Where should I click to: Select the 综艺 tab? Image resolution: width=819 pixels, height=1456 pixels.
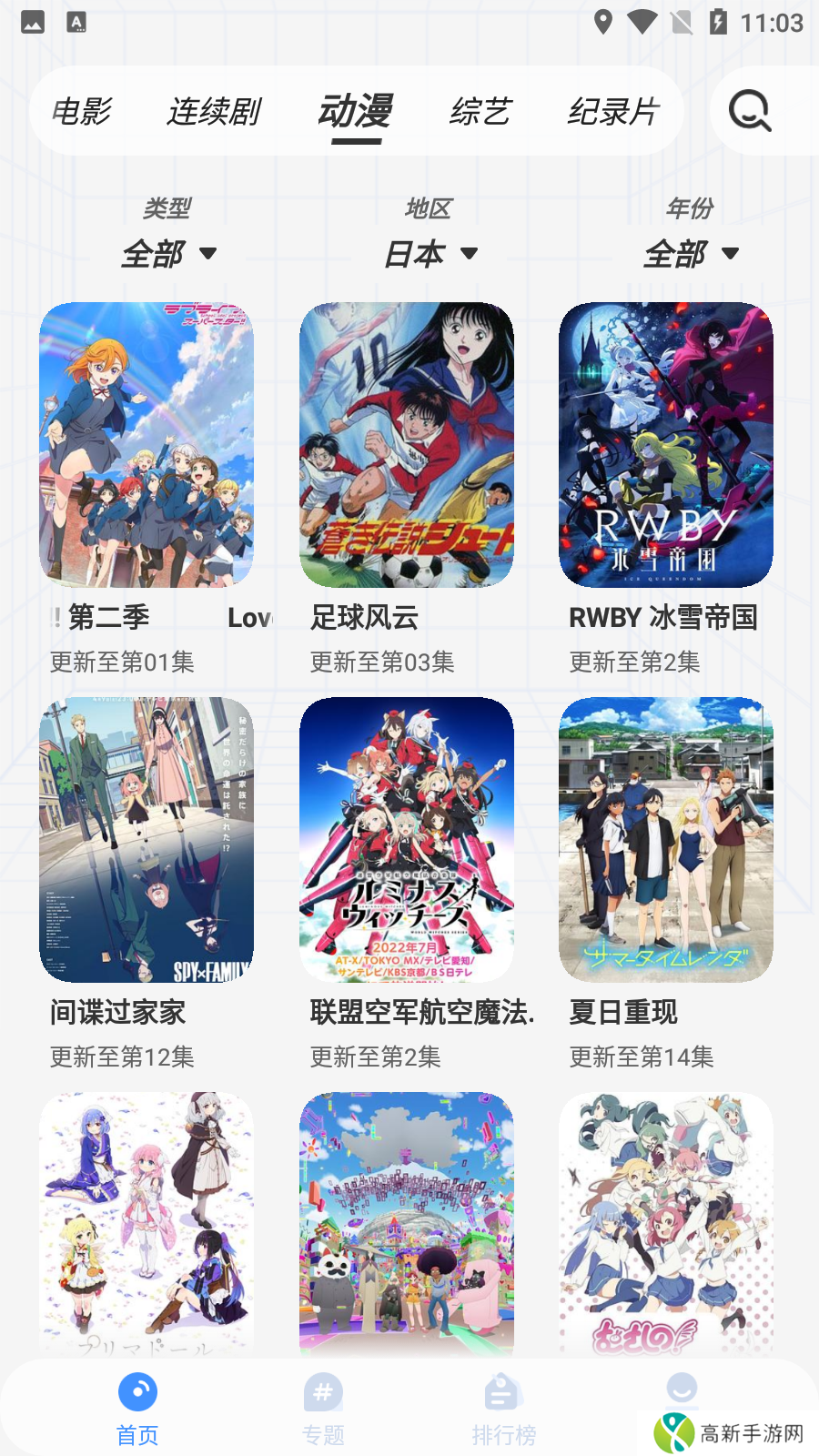(480, 112)
